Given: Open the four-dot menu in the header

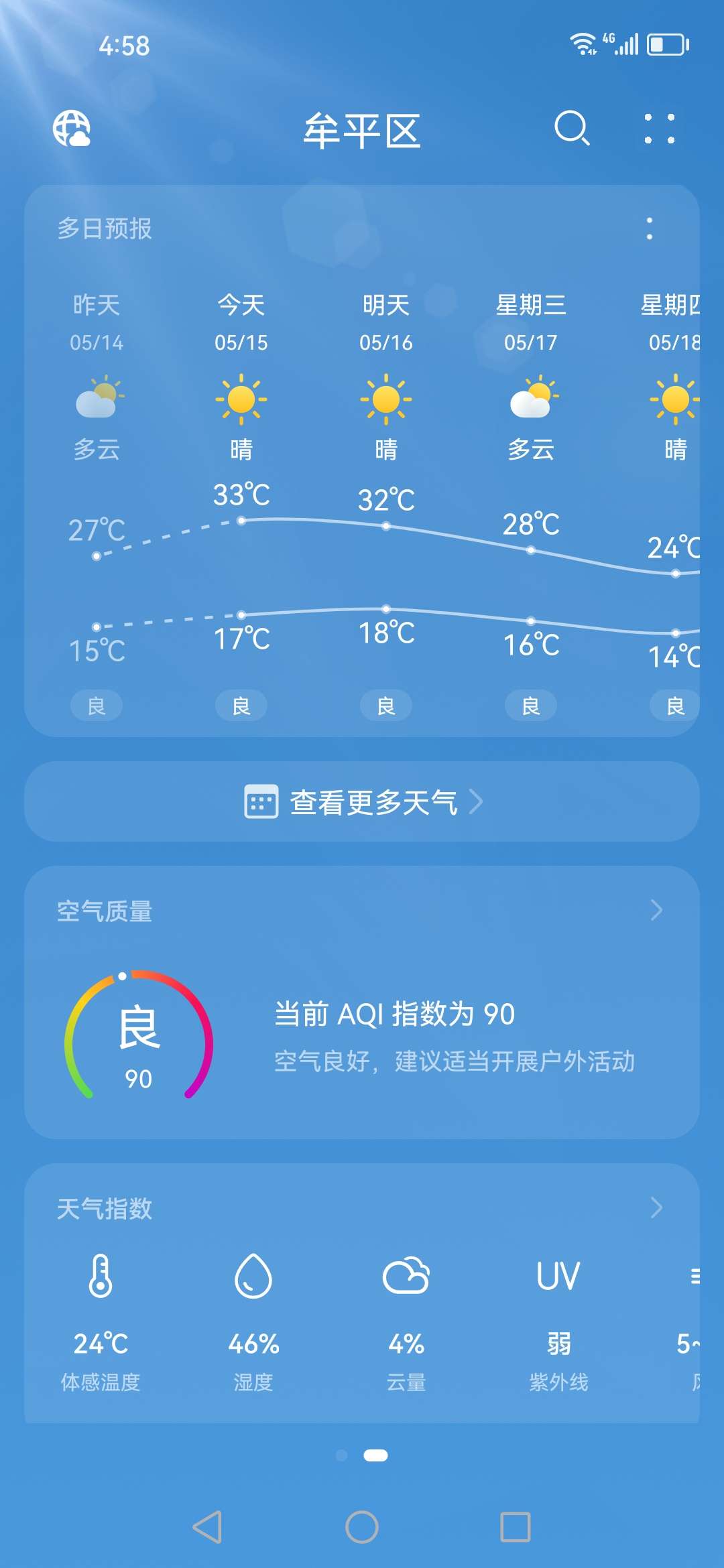Looking at the screenshot, I should (660, 129).
